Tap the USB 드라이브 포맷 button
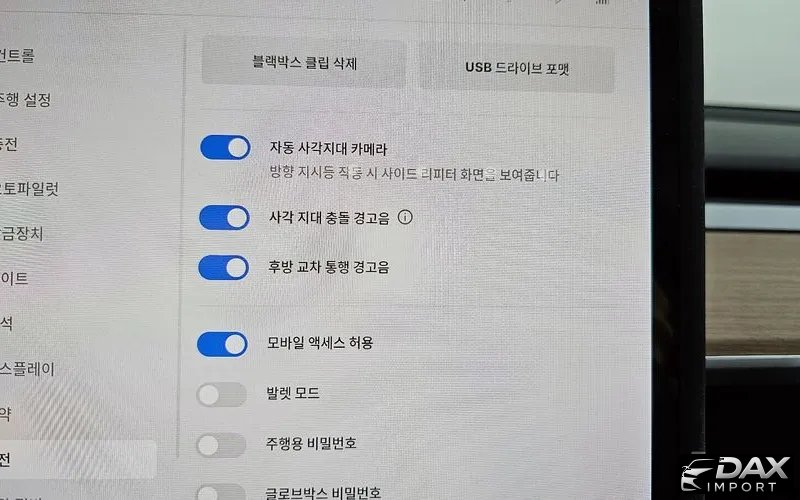 point(516,68)
